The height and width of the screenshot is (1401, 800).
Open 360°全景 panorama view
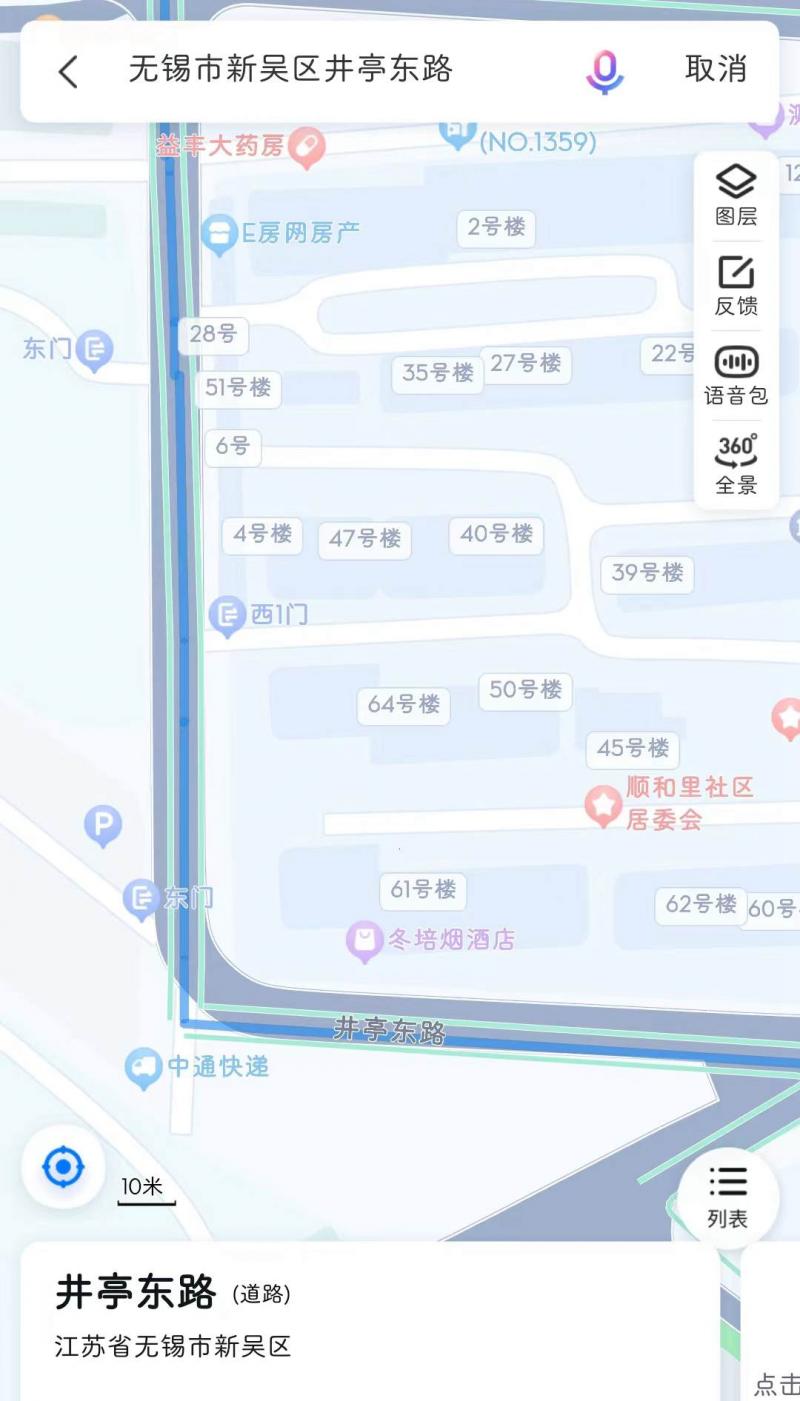coord(735,463)
